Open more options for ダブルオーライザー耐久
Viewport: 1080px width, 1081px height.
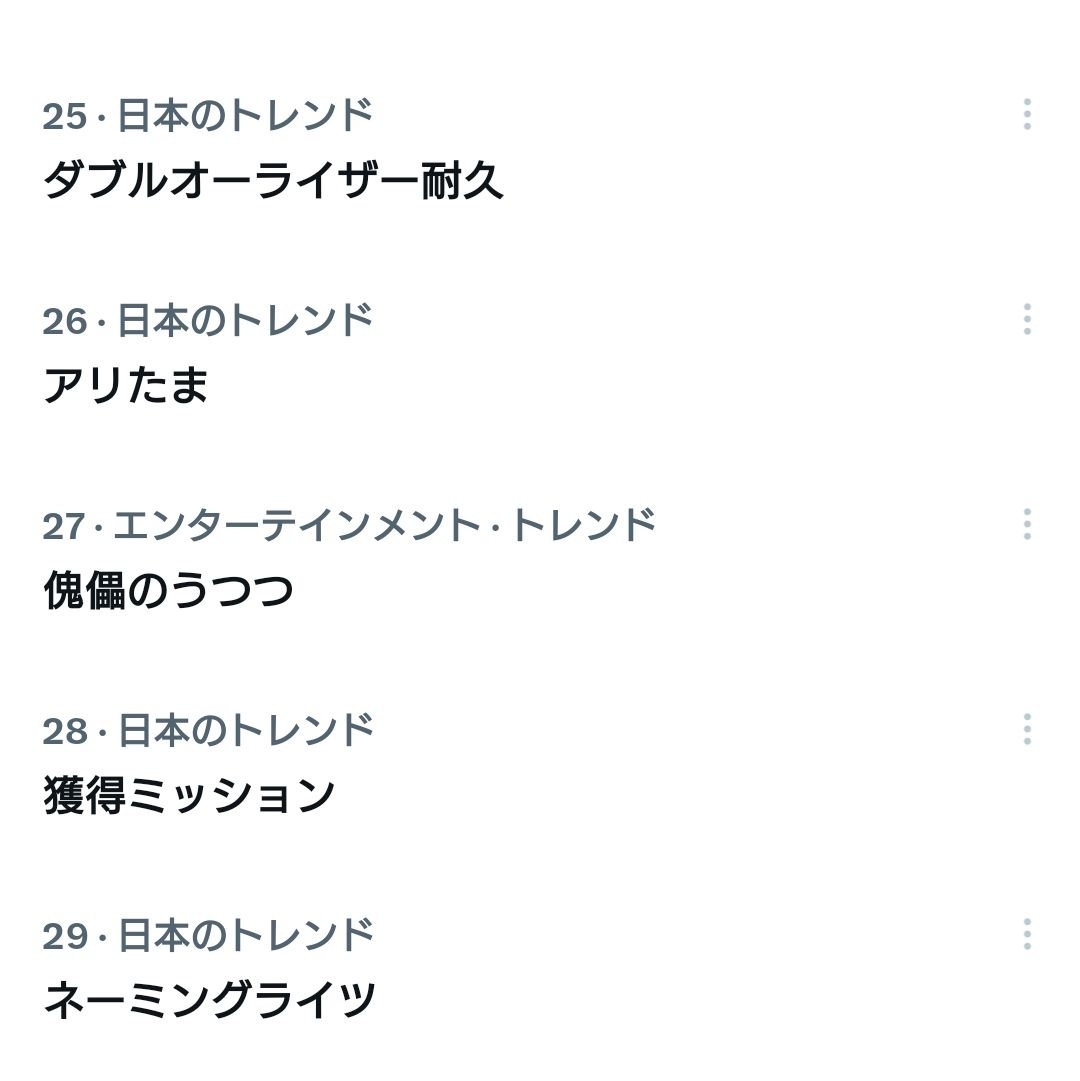click(x=1027, y=115)
